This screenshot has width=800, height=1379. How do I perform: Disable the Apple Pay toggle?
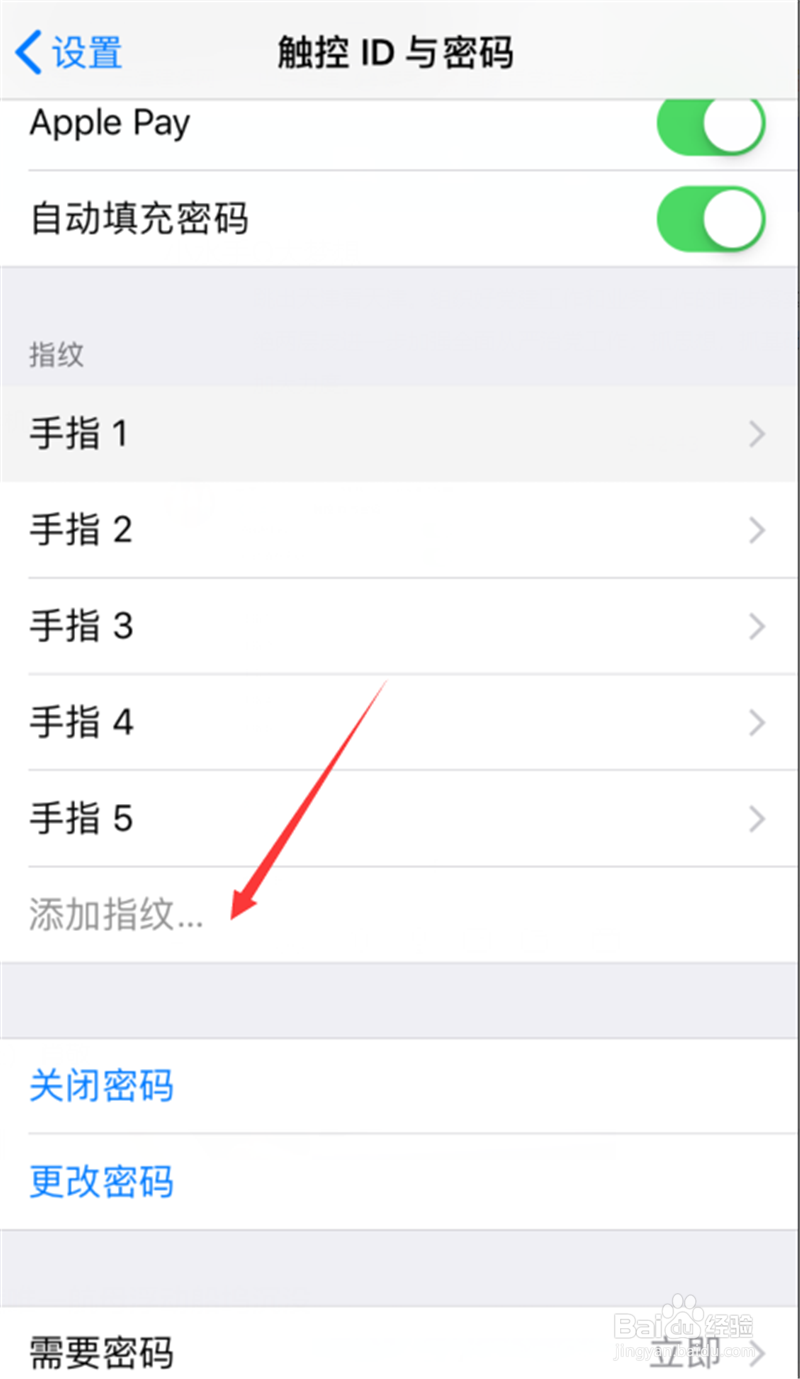(x=710, y=124)
